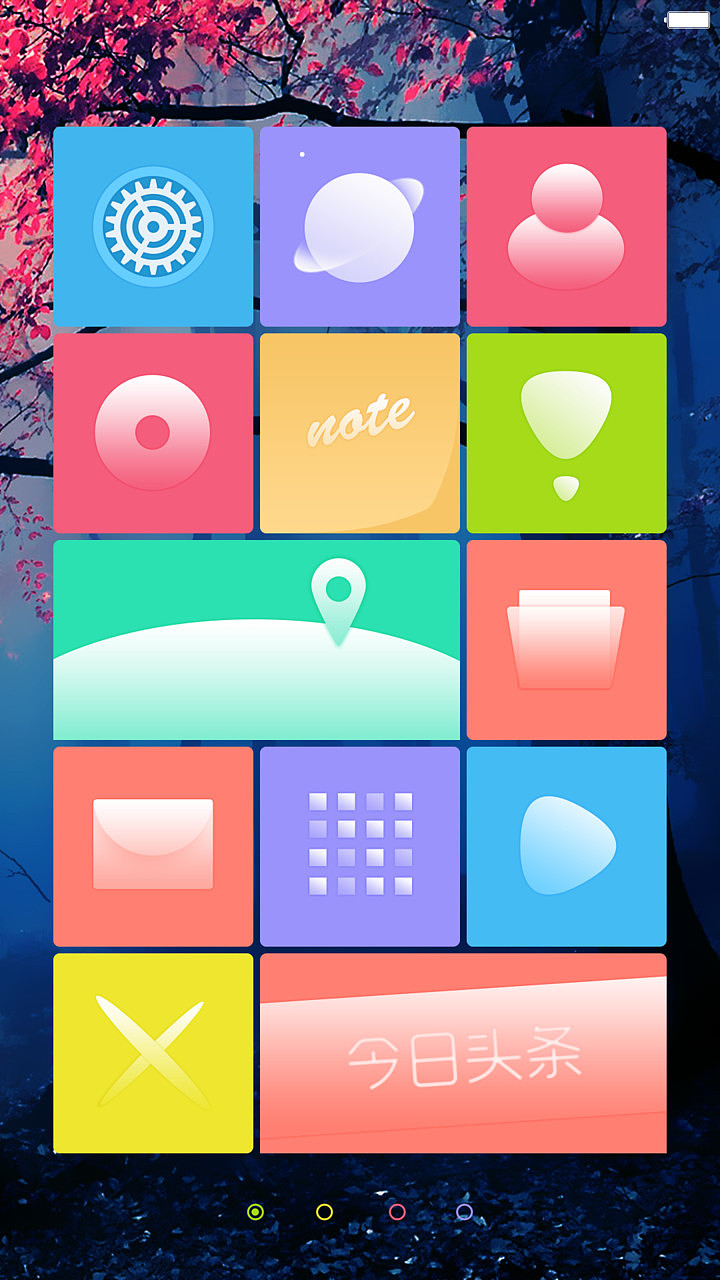The width and height of the screenshot is (720, 1280).
Task: Open the map location pin tile
Action: (256, 640)
